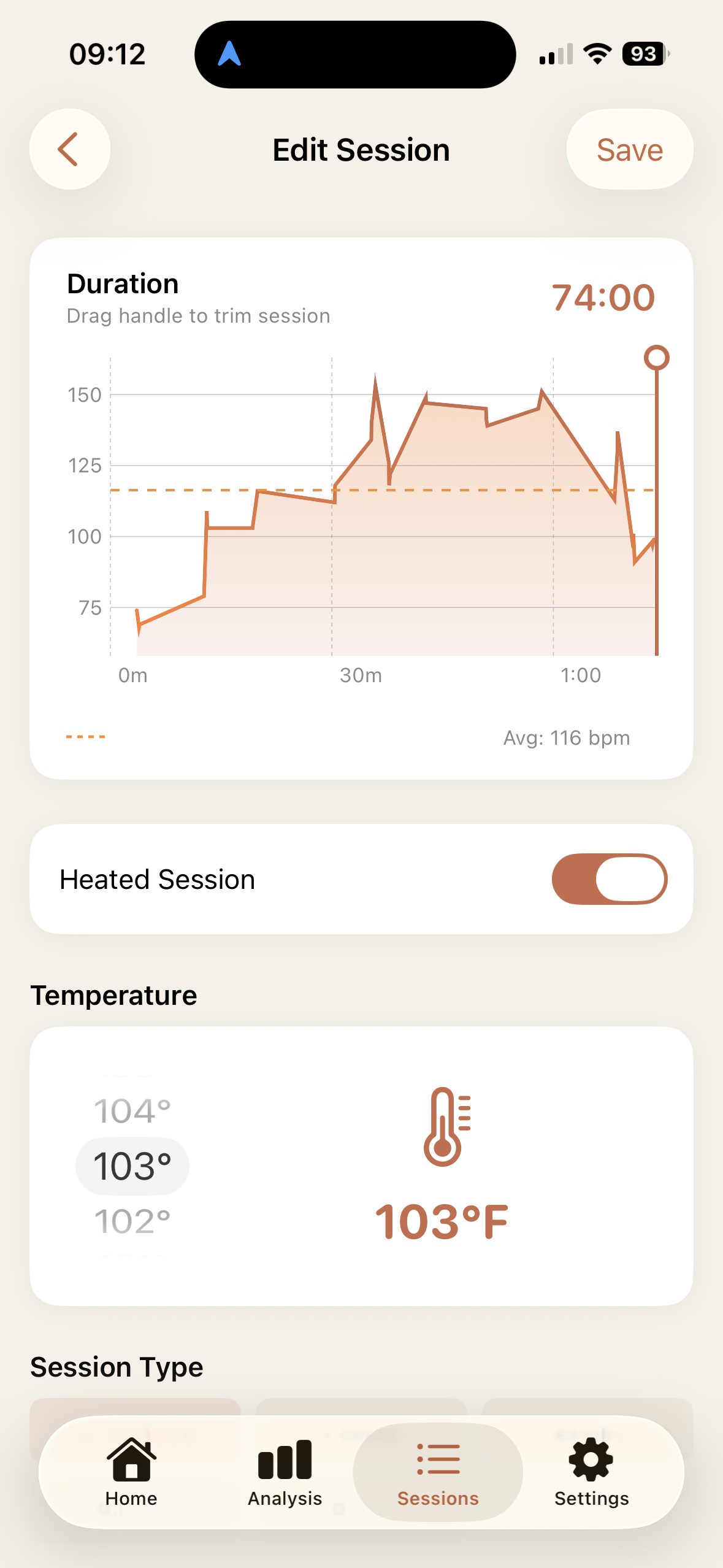Tap the Save button in the top right
This screenshot has height=1568, width=723.
click(x=629, y=149)
